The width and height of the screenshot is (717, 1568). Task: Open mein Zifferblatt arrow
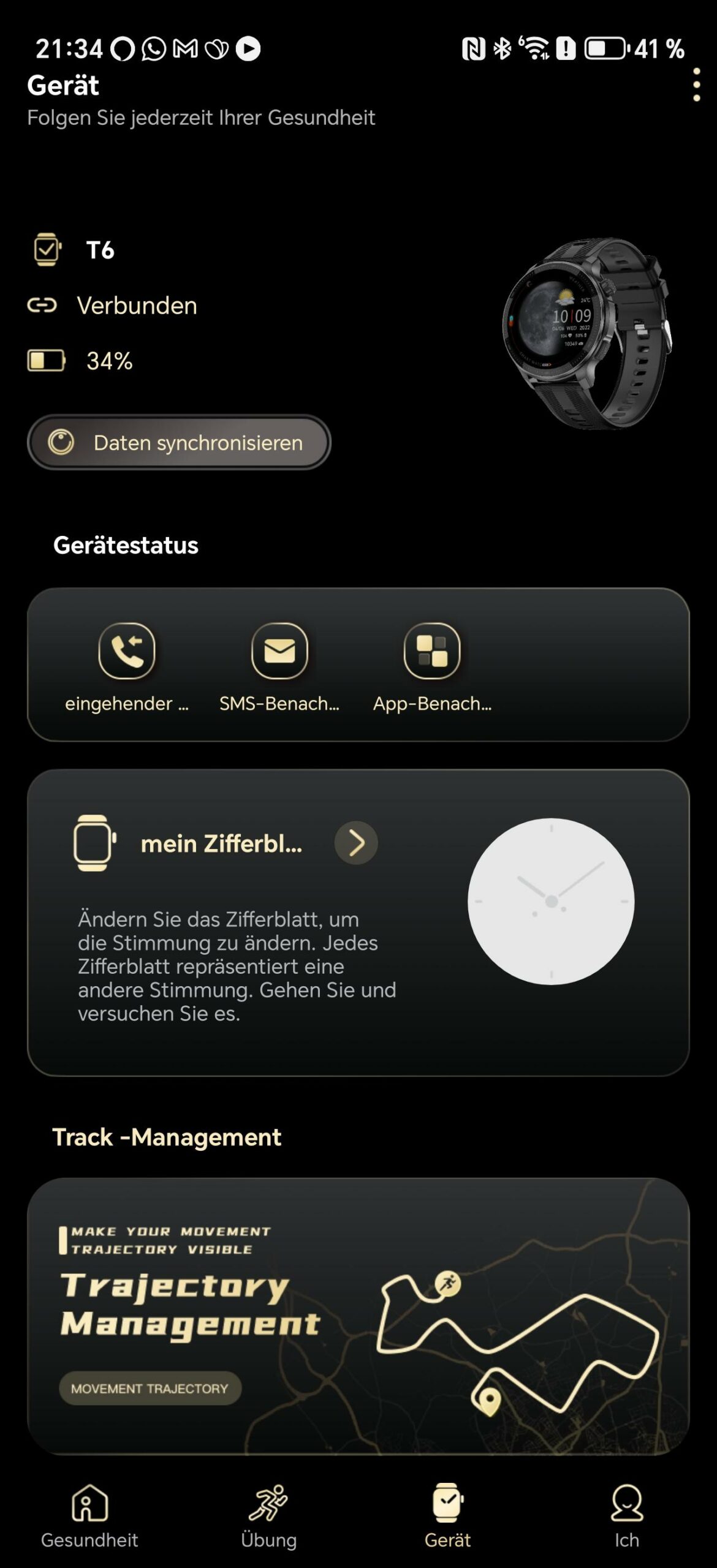[356, 843]
